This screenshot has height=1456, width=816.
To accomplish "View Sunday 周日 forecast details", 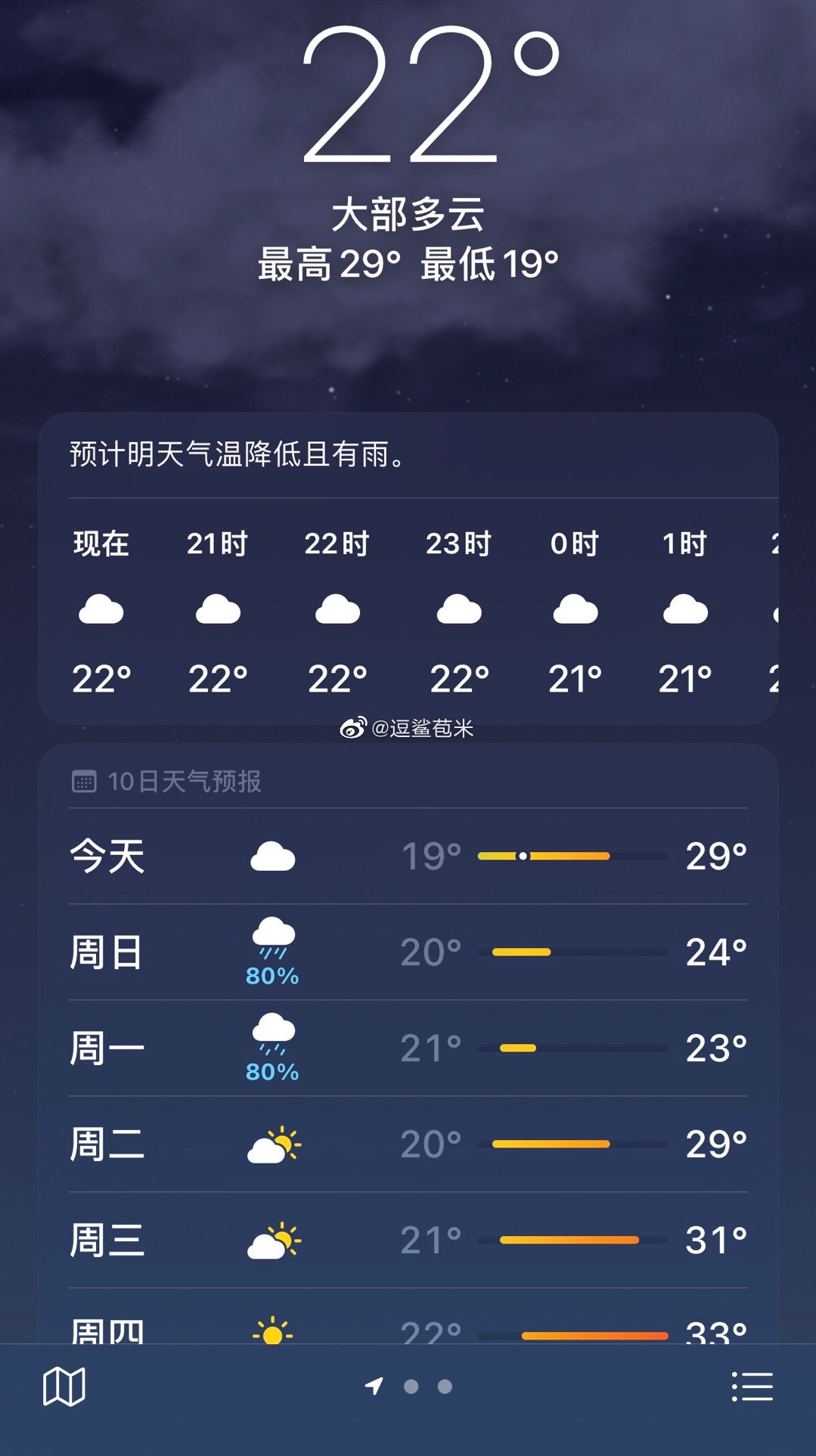I will point(408,952).
